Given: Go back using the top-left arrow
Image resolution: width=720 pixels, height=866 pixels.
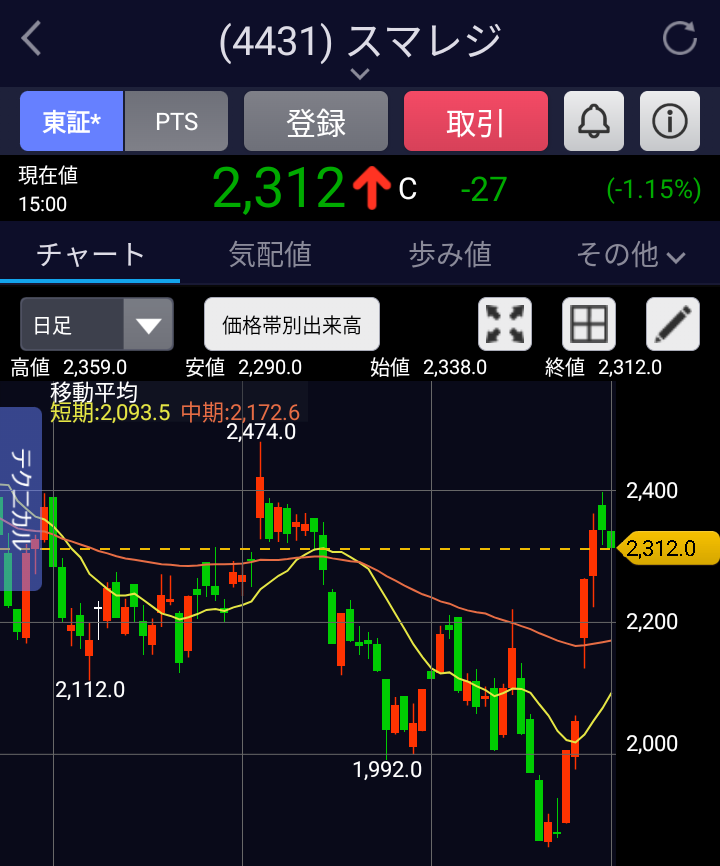Looking at the screenshot, I should pyautogui.click(x=32, y=40).
